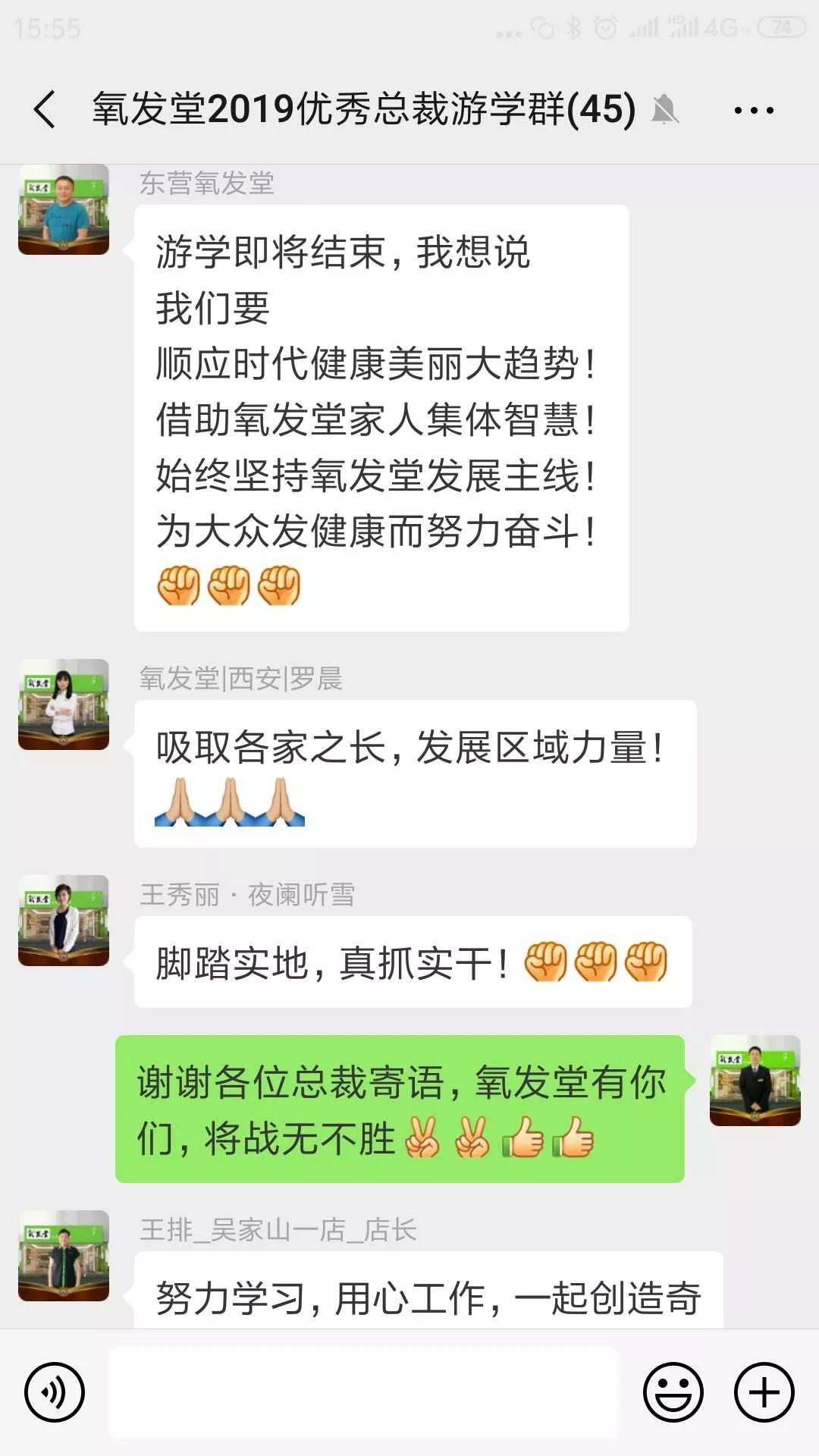
Task: Open the emoji picker
Action: click(x=673, y=1392)
